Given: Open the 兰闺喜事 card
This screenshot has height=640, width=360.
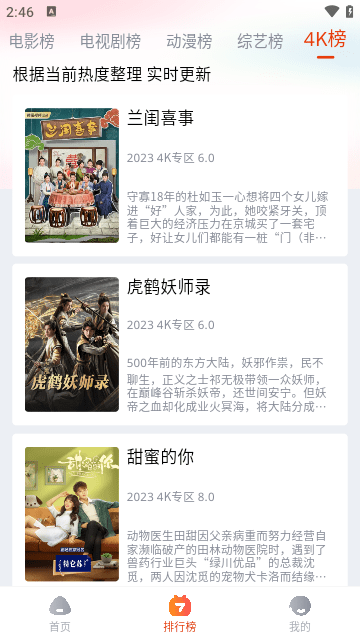Looking at the screenshot, I should click(180, 175).
